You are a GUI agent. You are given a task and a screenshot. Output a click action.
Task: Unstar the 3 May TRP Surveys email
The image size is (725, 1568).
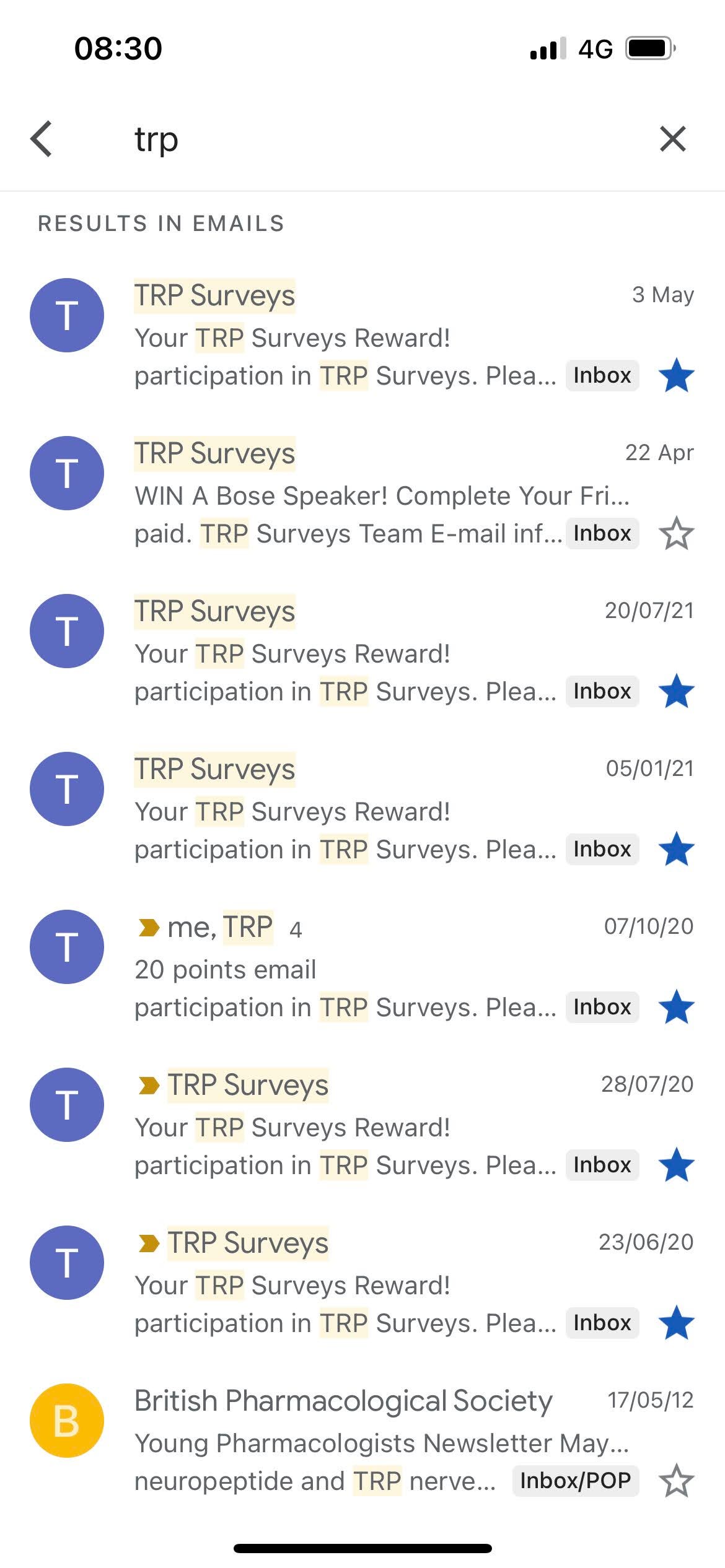pos(676,376)
